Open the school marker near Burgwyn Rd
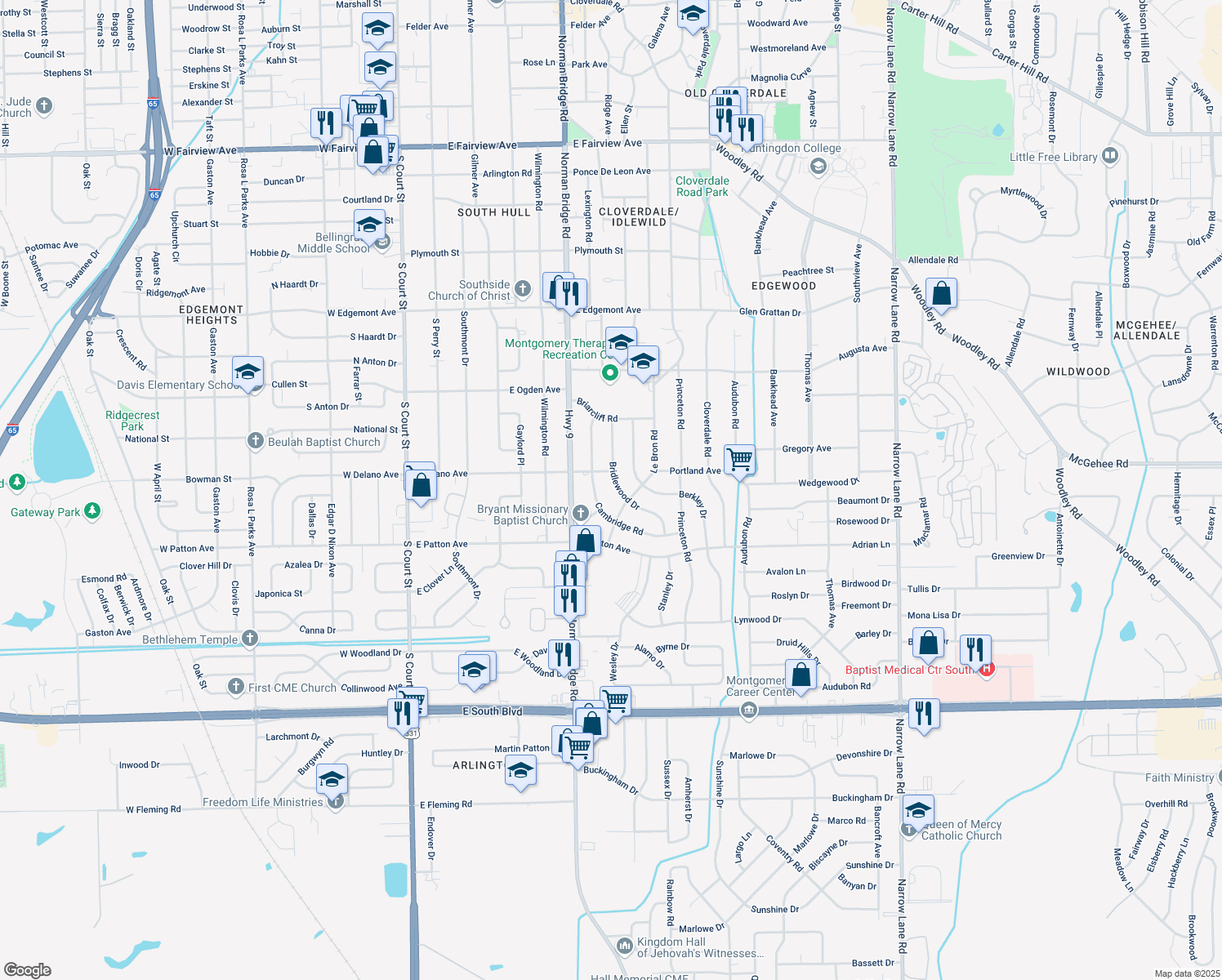The width and height of the screenshot is (1222, 980). 332,780
